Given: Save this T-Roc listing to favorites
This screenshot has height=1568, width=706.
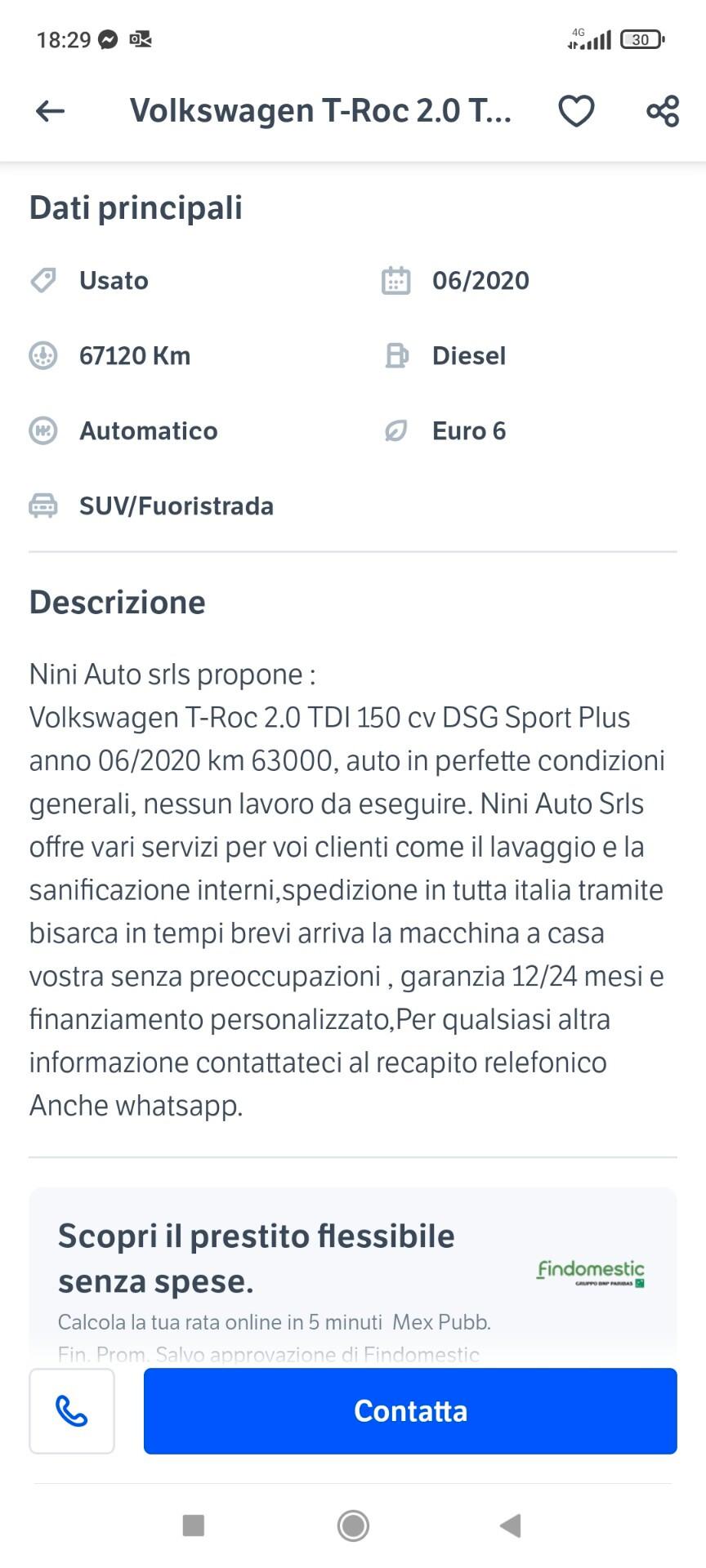Looking at the screenshot, I should point(576,111).
